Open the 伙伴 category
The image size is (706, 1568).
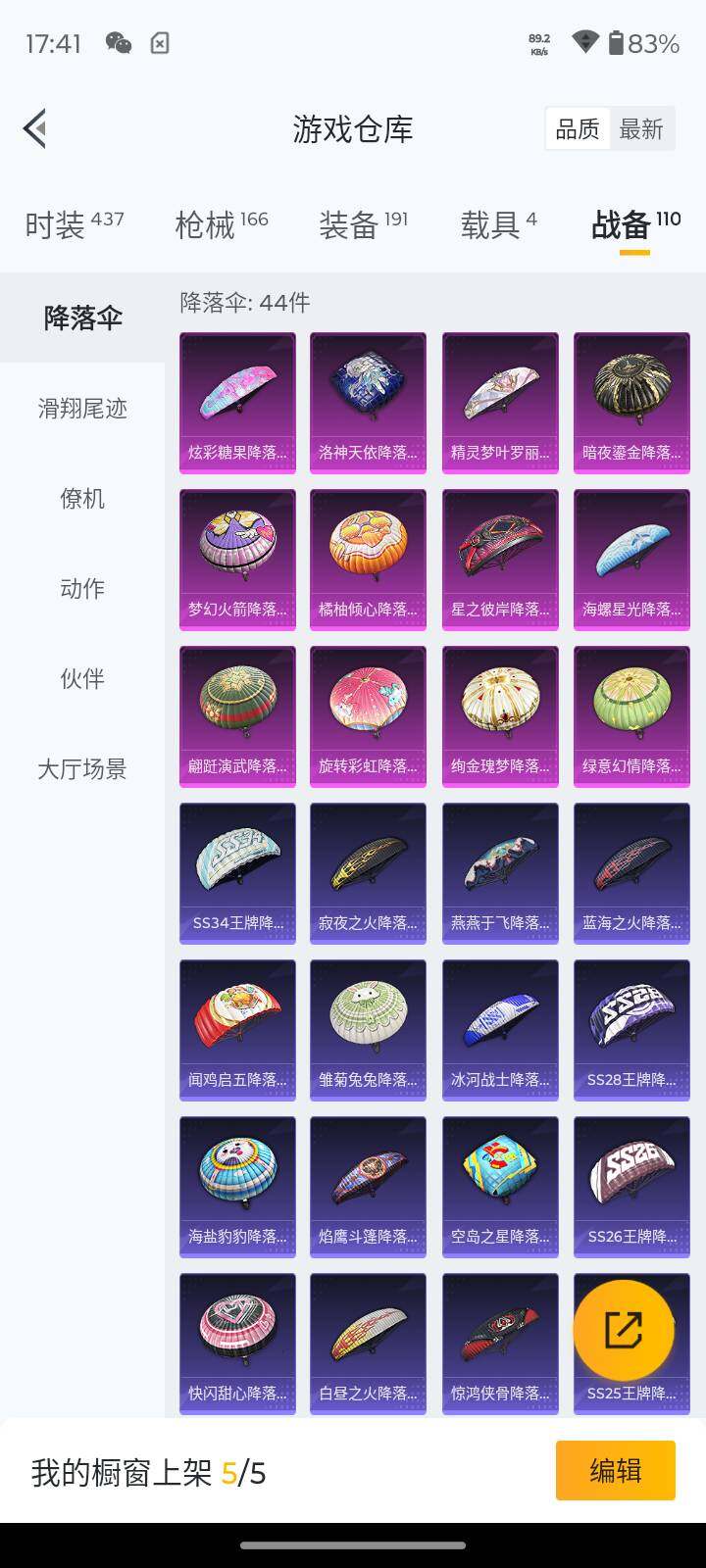click(82, 679)
